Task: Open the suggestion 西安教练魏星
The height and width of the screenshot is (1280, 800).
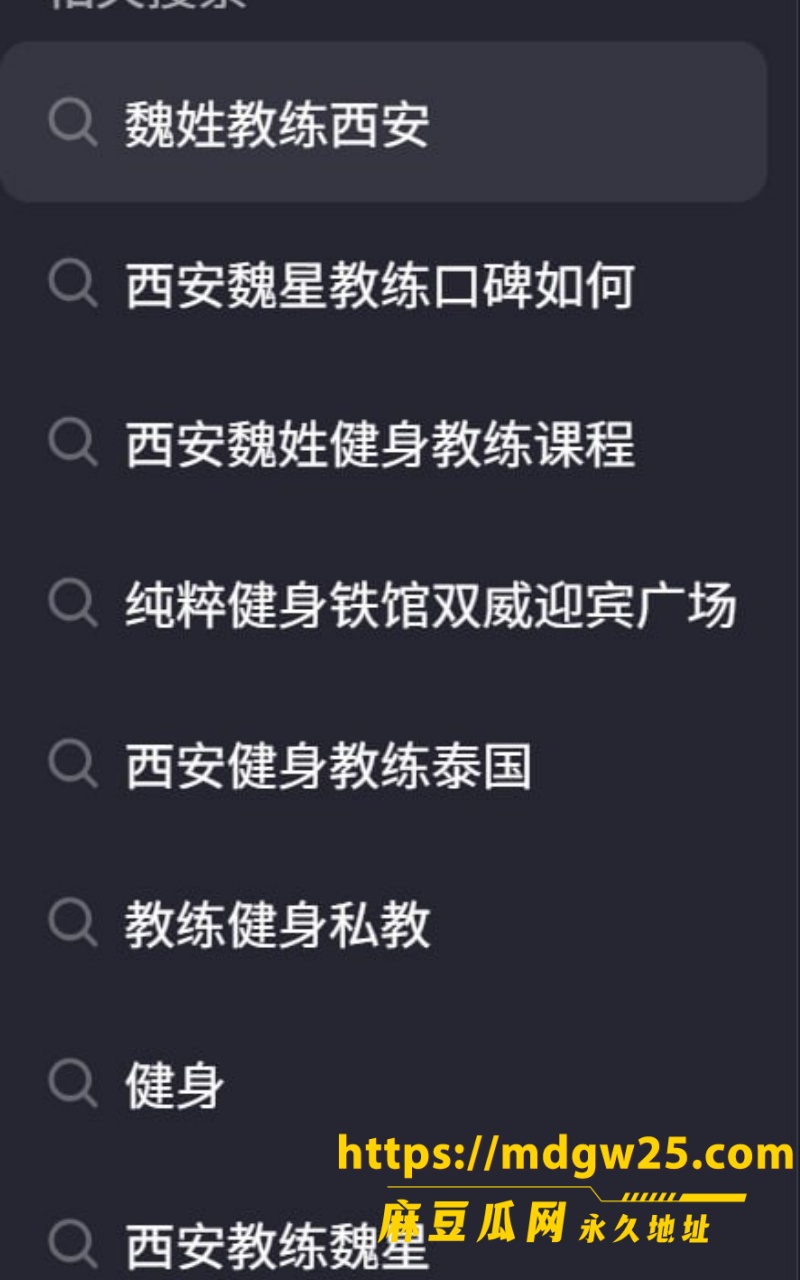Action: 383,1240
